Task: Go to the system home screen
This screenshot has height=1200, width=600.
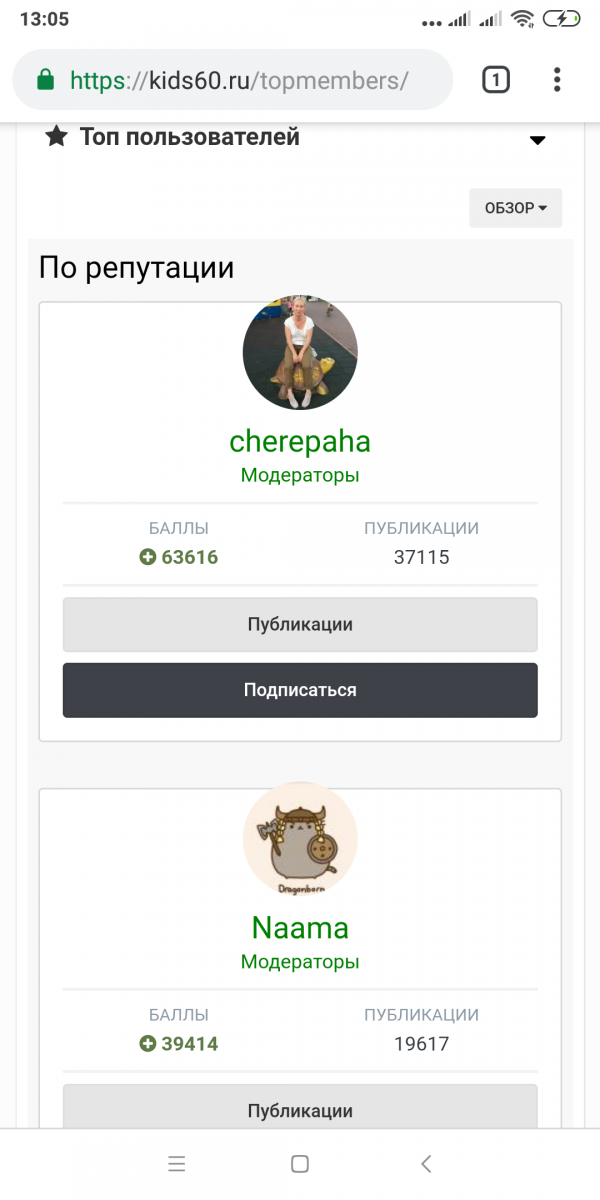Action: pyautogui.click(x=299, y=1164)
